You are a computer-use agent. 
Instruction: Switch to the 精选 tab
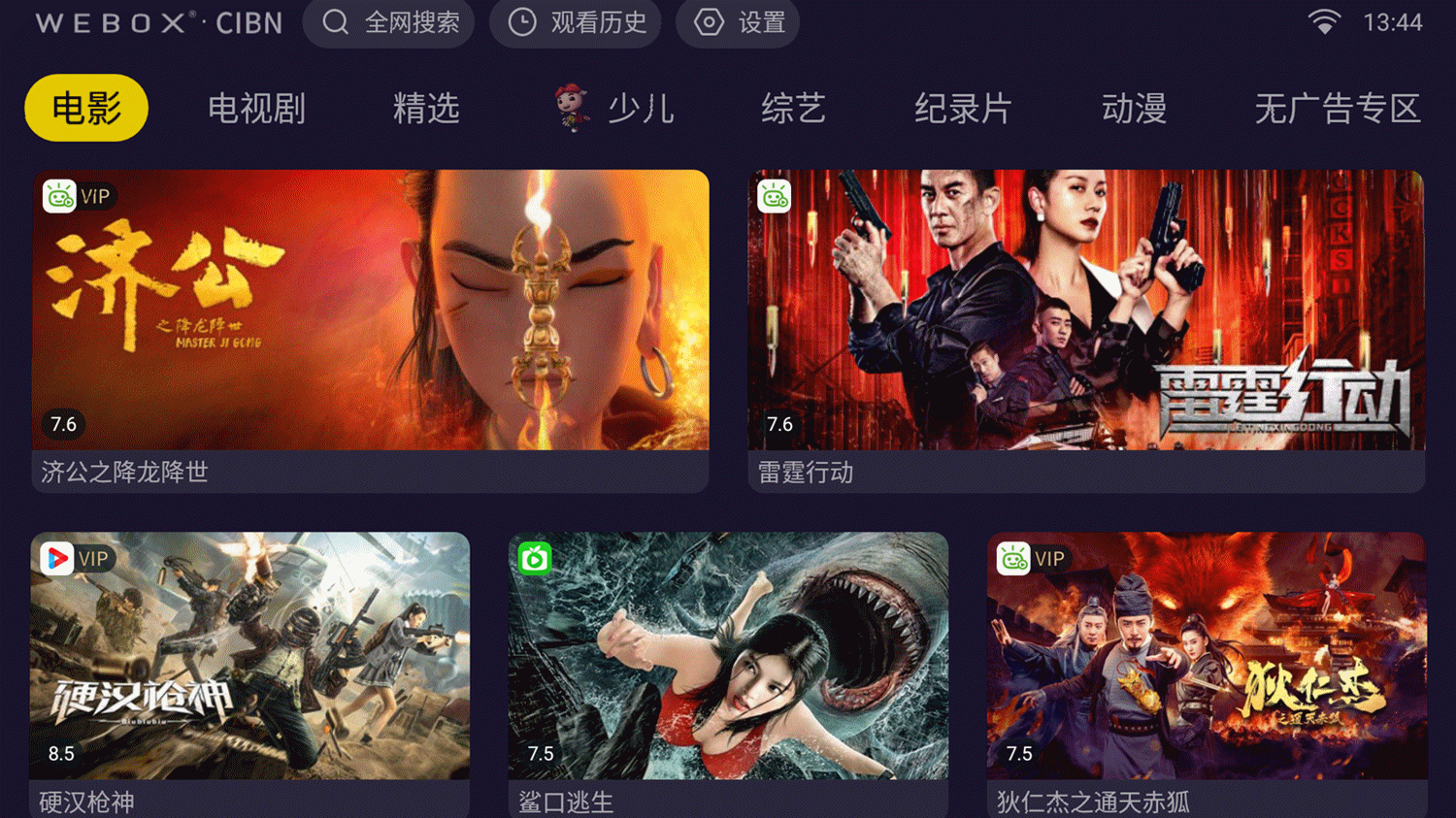(426, 108)
